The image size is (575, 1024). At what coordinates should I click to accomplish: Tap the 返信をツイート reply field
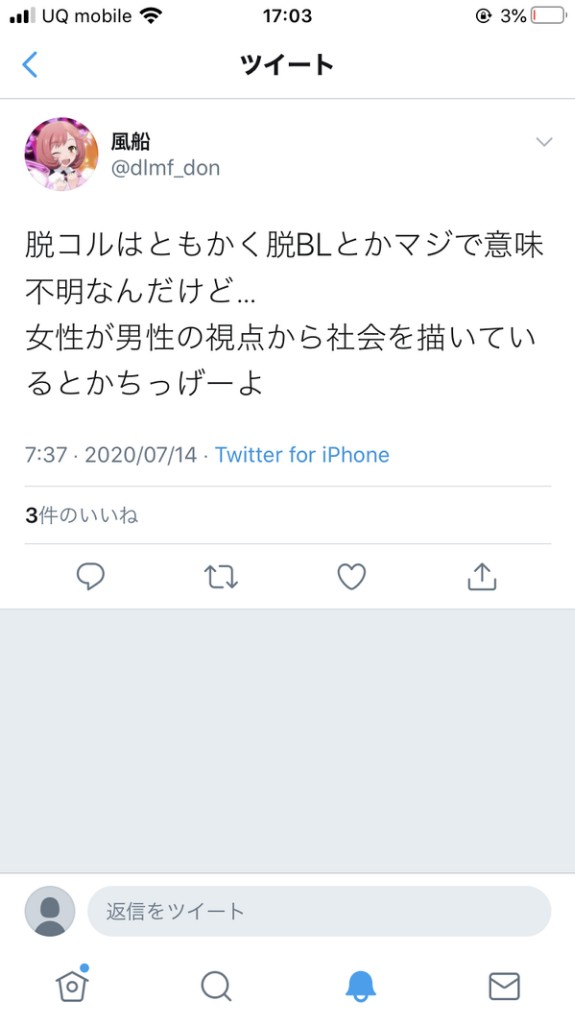(x=319, y=911)
